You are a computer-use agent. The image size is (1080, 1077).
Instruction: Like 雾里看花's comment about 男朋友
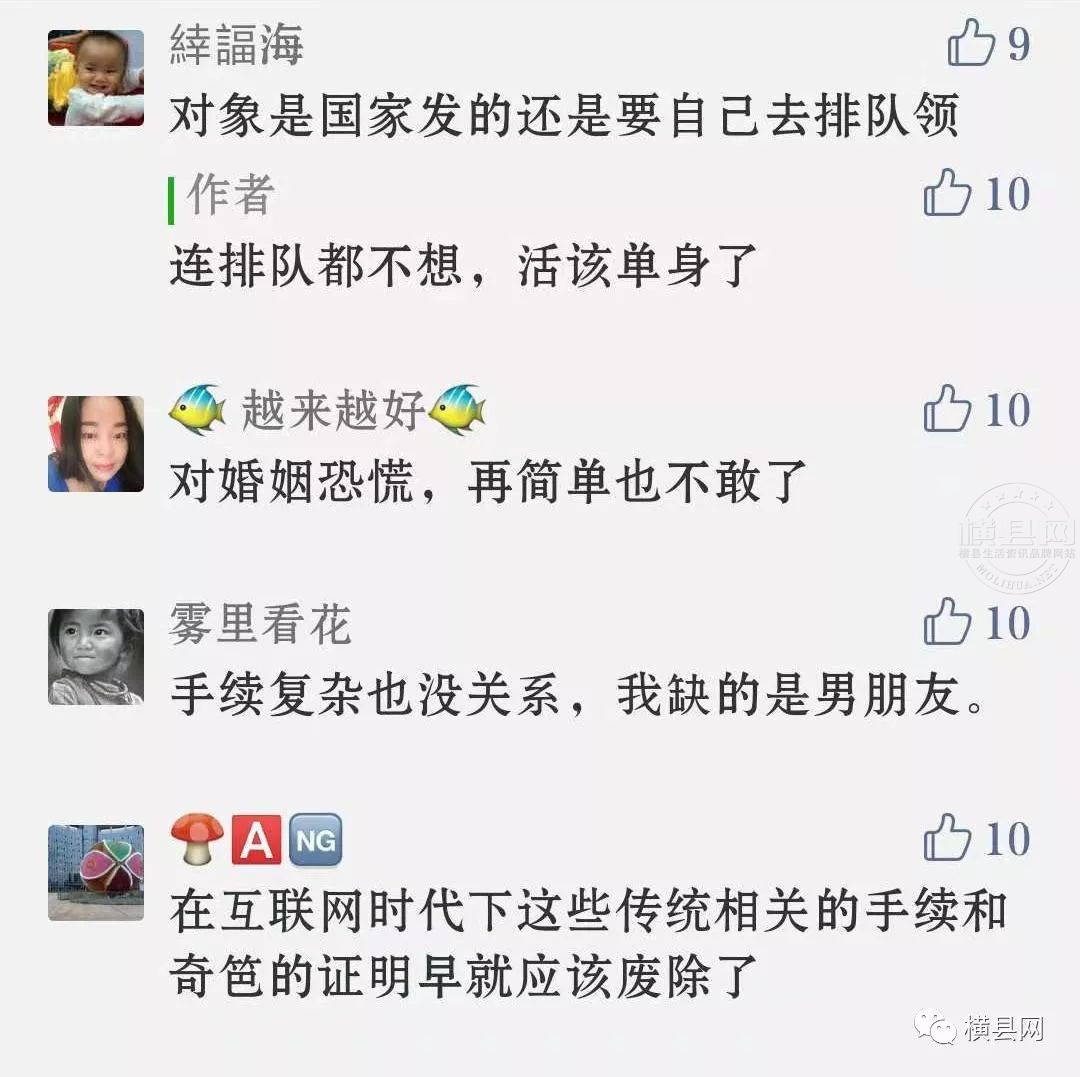948,623
